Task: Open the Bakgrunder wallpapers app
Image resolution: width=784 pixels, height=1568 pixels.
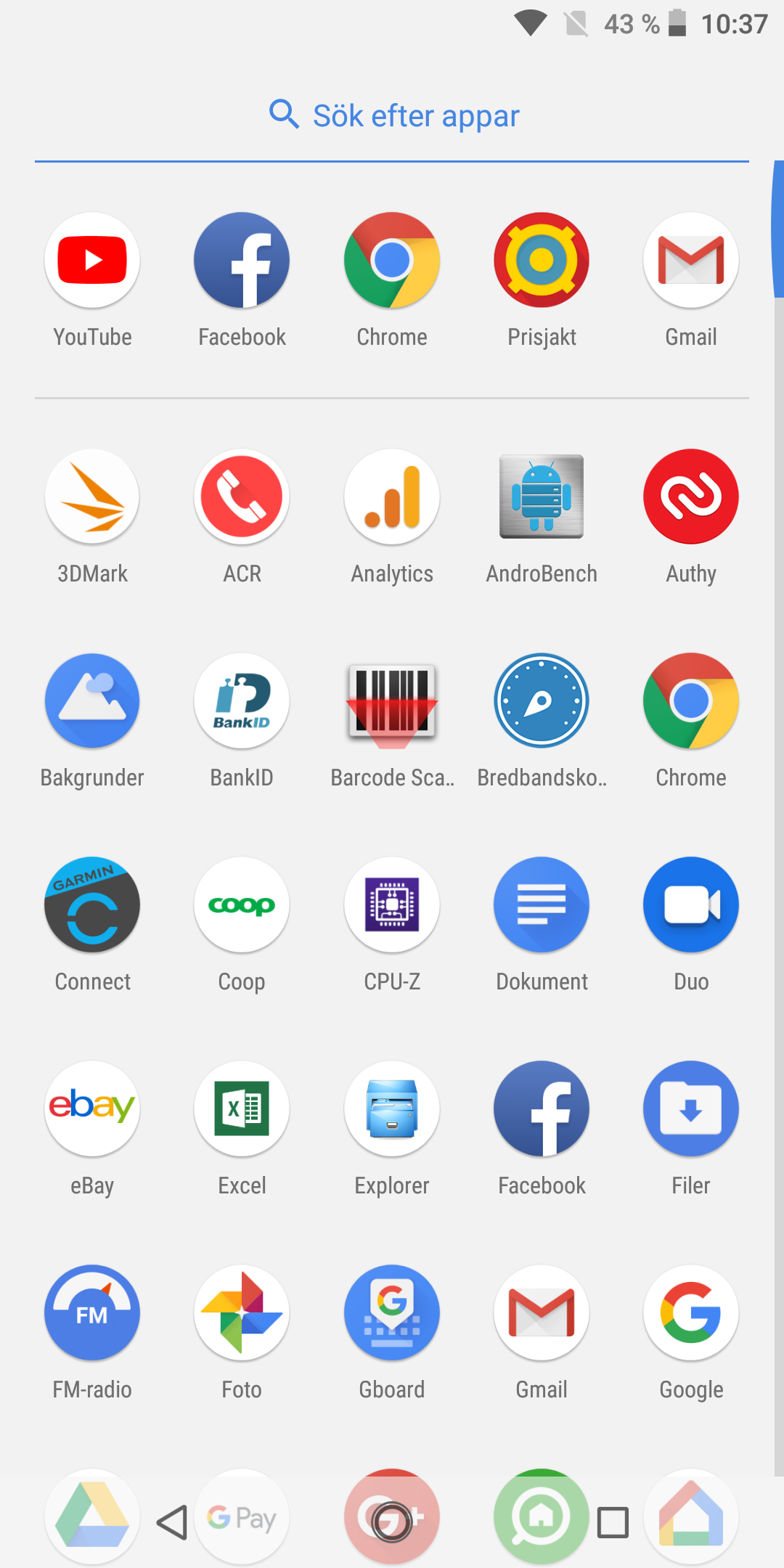Action: 92,701
